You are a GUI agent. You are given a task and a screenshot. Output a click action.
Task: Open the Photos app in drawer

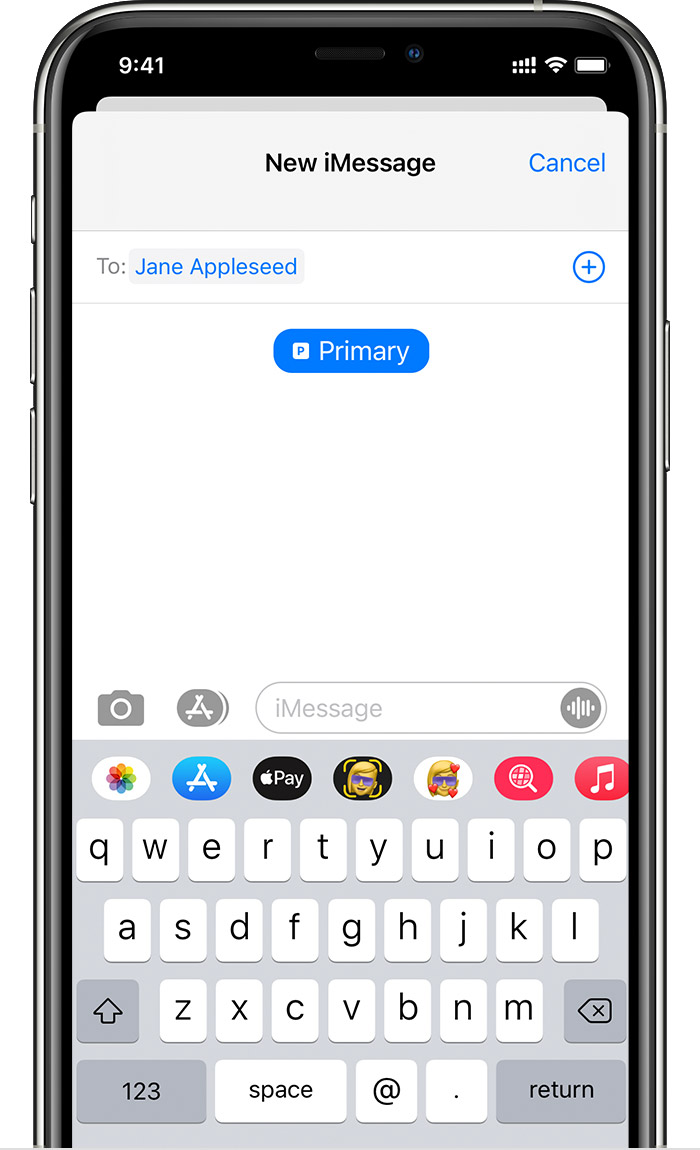tap(121, 778)
